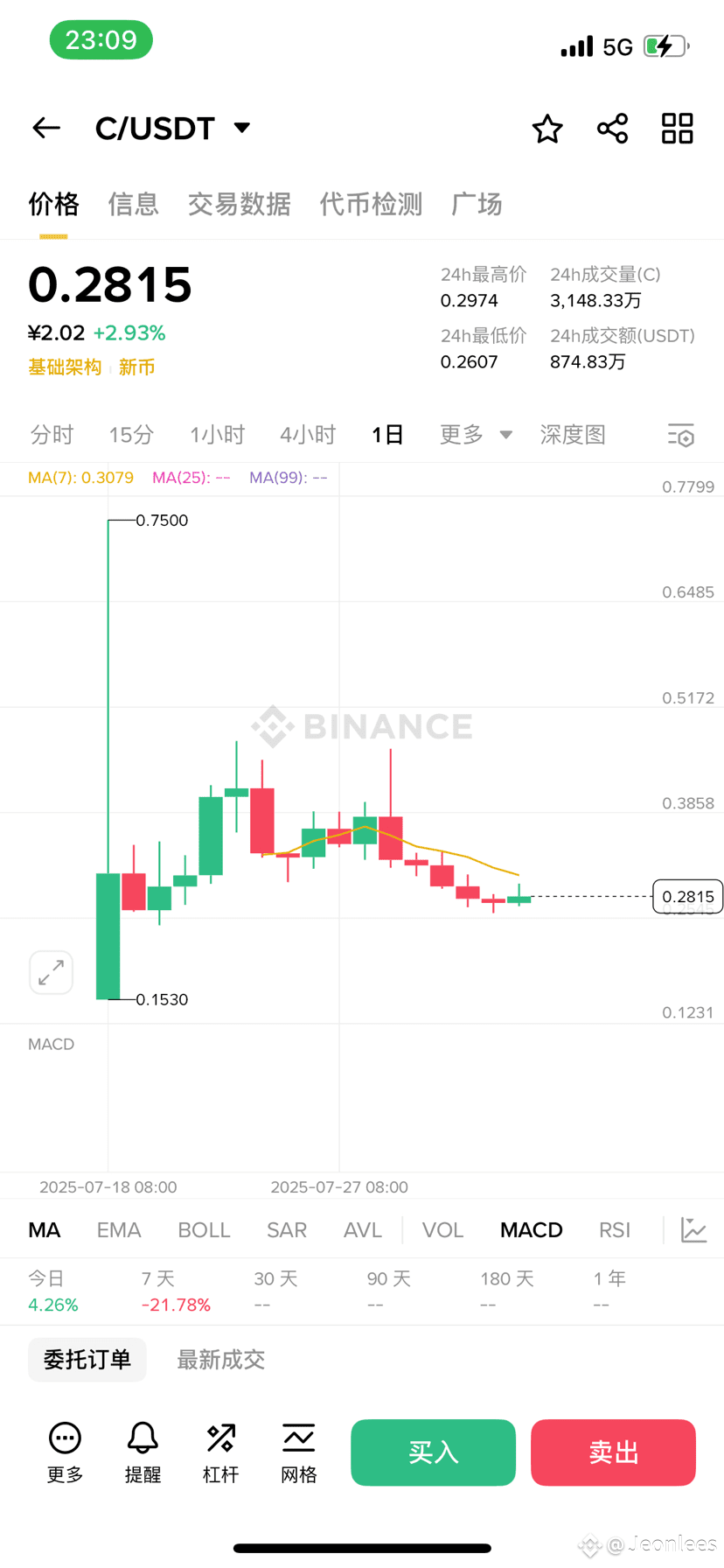Tap the green 买入 button
Image resolution: width=724 pixels, height=1568 pixels.
coord(433,1452)
